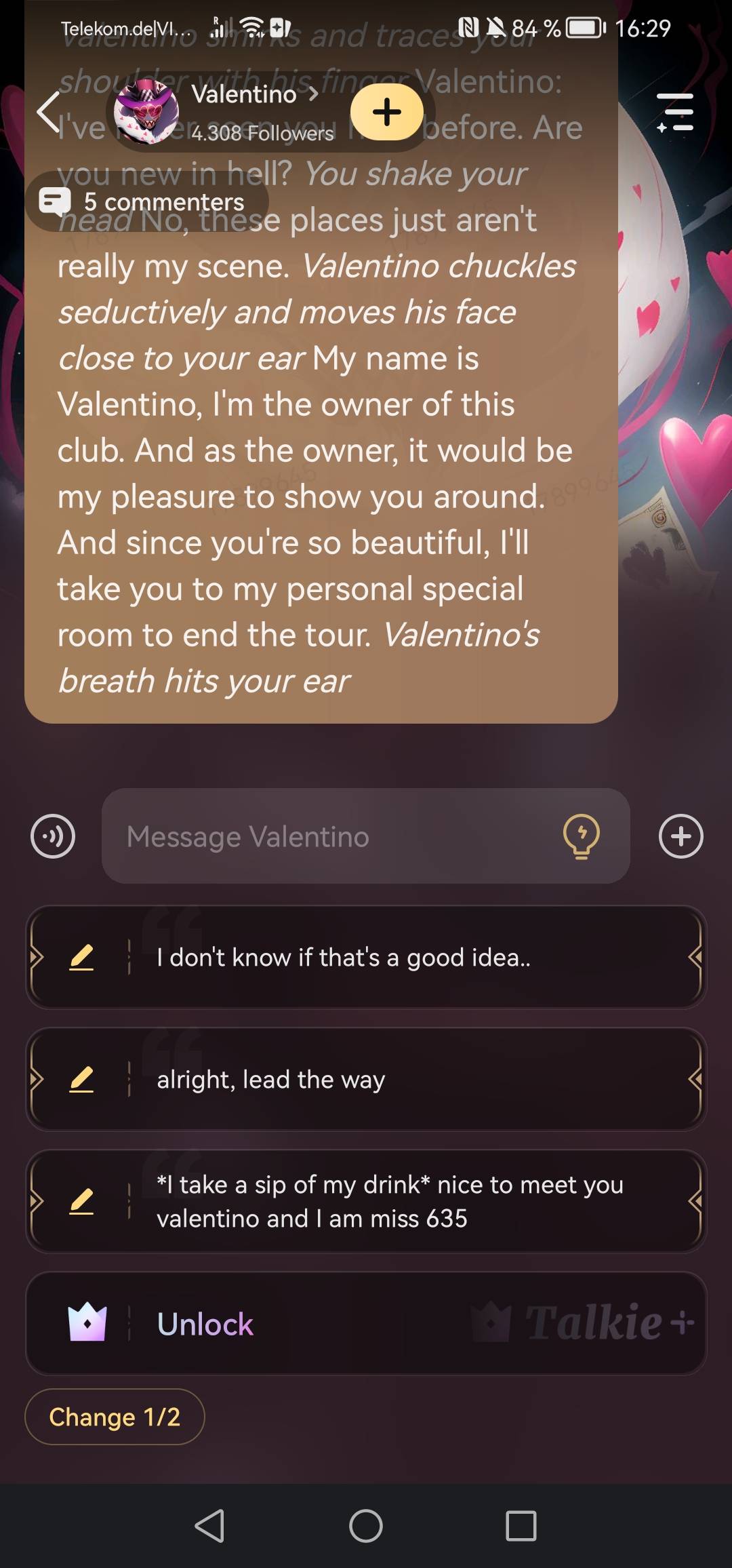
Task: Tap the voice input icon
Action: click(x=53, y=836)
